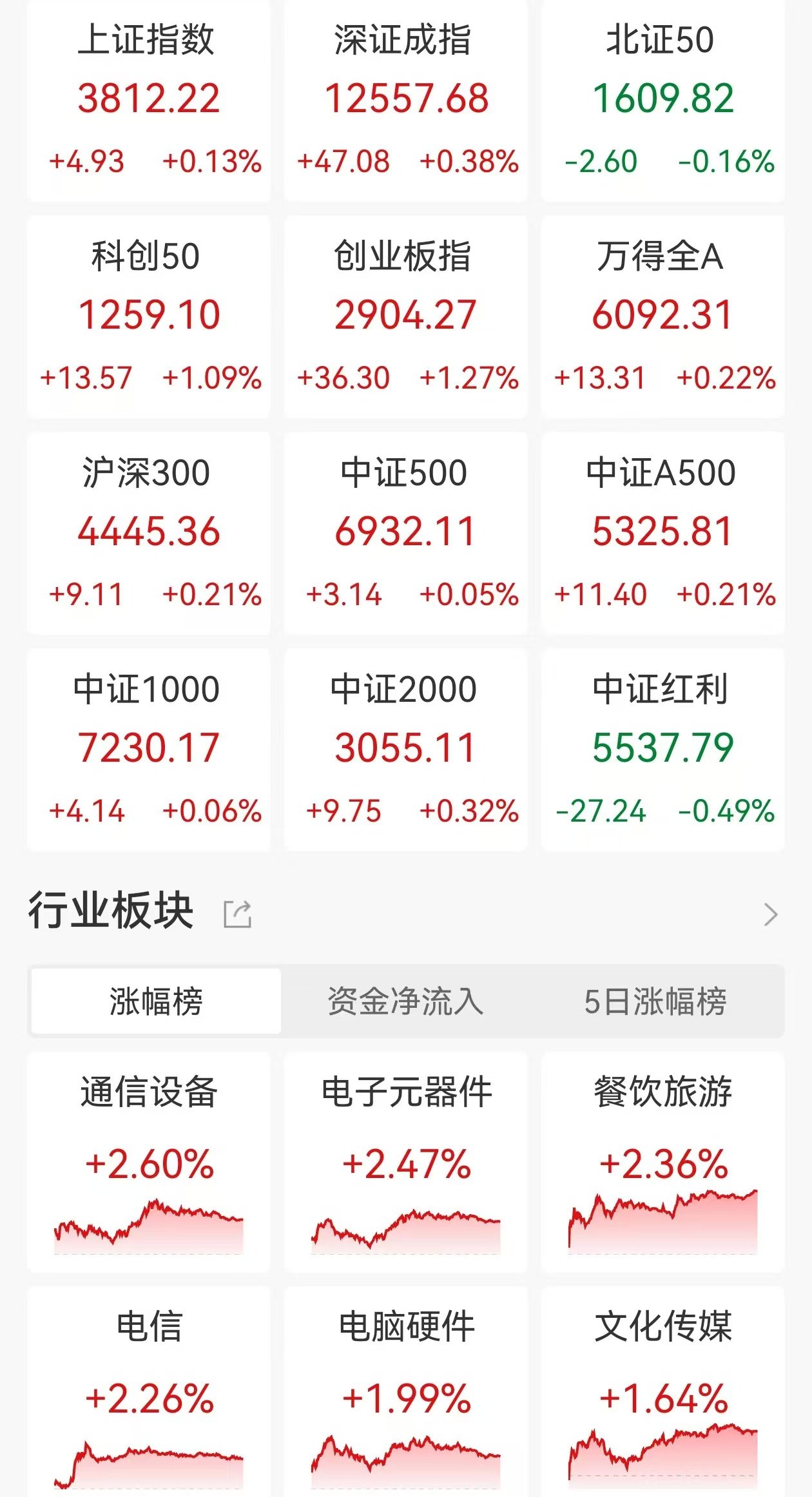View 创业板指 index details
Image resolution: width=812 pixels, height=1497 pixels.
click(406, 317)
